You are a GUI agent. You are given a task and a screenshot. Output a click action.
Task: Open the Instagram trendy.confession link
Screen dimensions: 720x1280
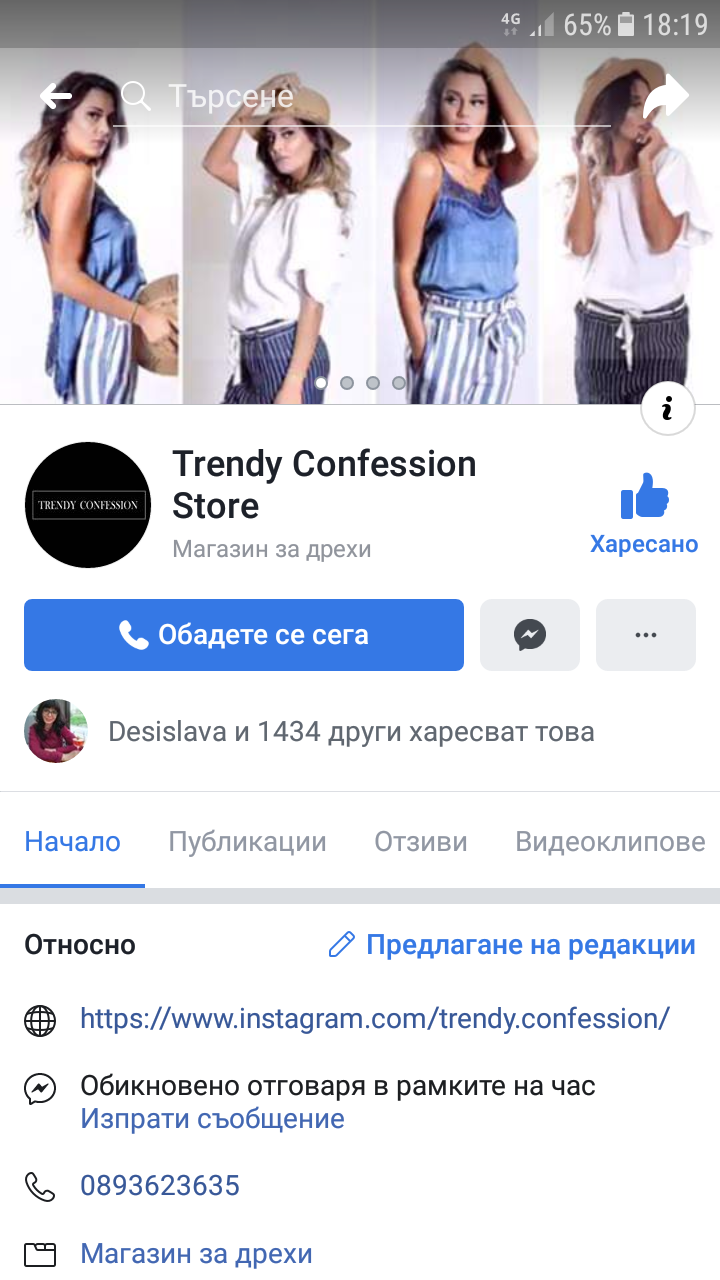pyautogui.click(x=375, y=1019)
